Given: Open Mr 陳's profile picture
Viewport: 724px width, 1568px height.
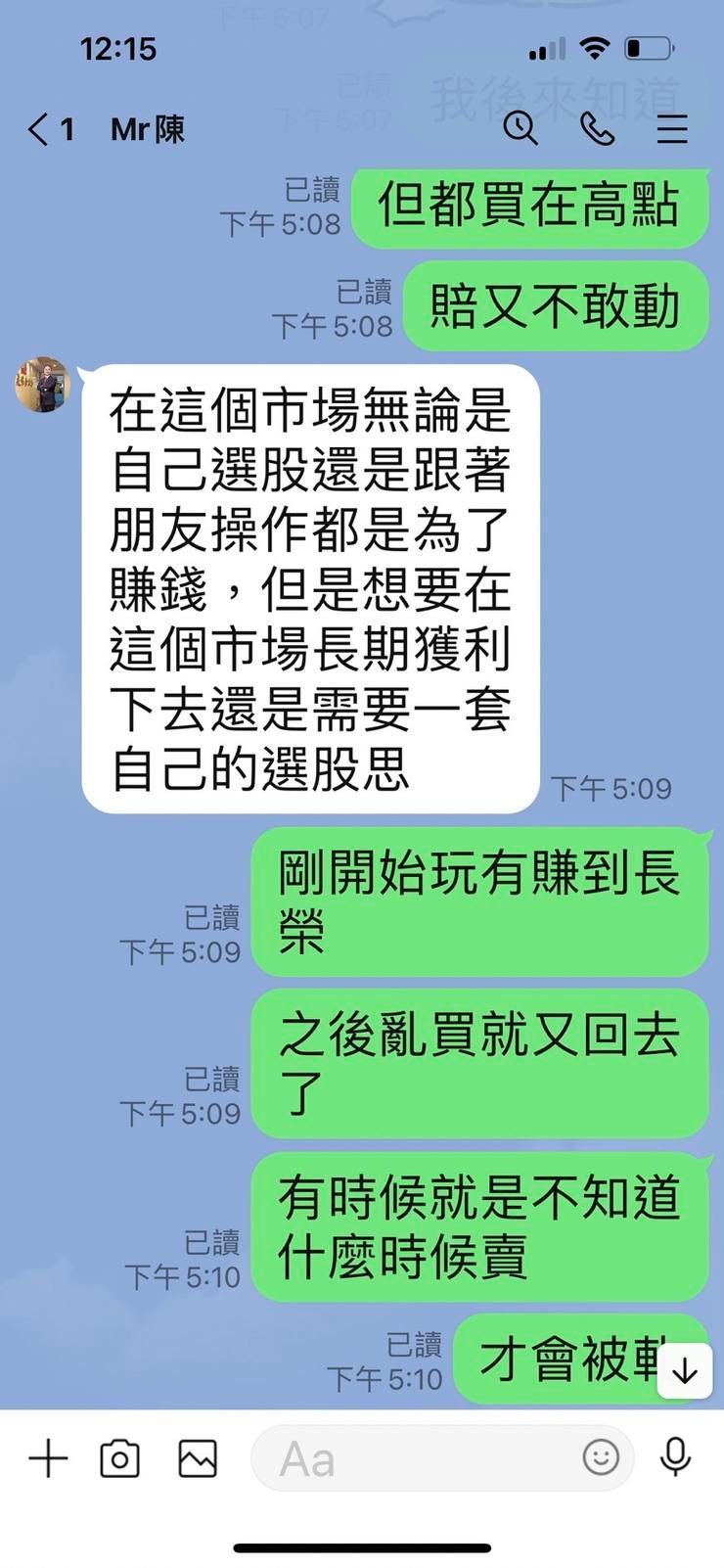Looking at the screenshot, I should (x=43, y=384).
